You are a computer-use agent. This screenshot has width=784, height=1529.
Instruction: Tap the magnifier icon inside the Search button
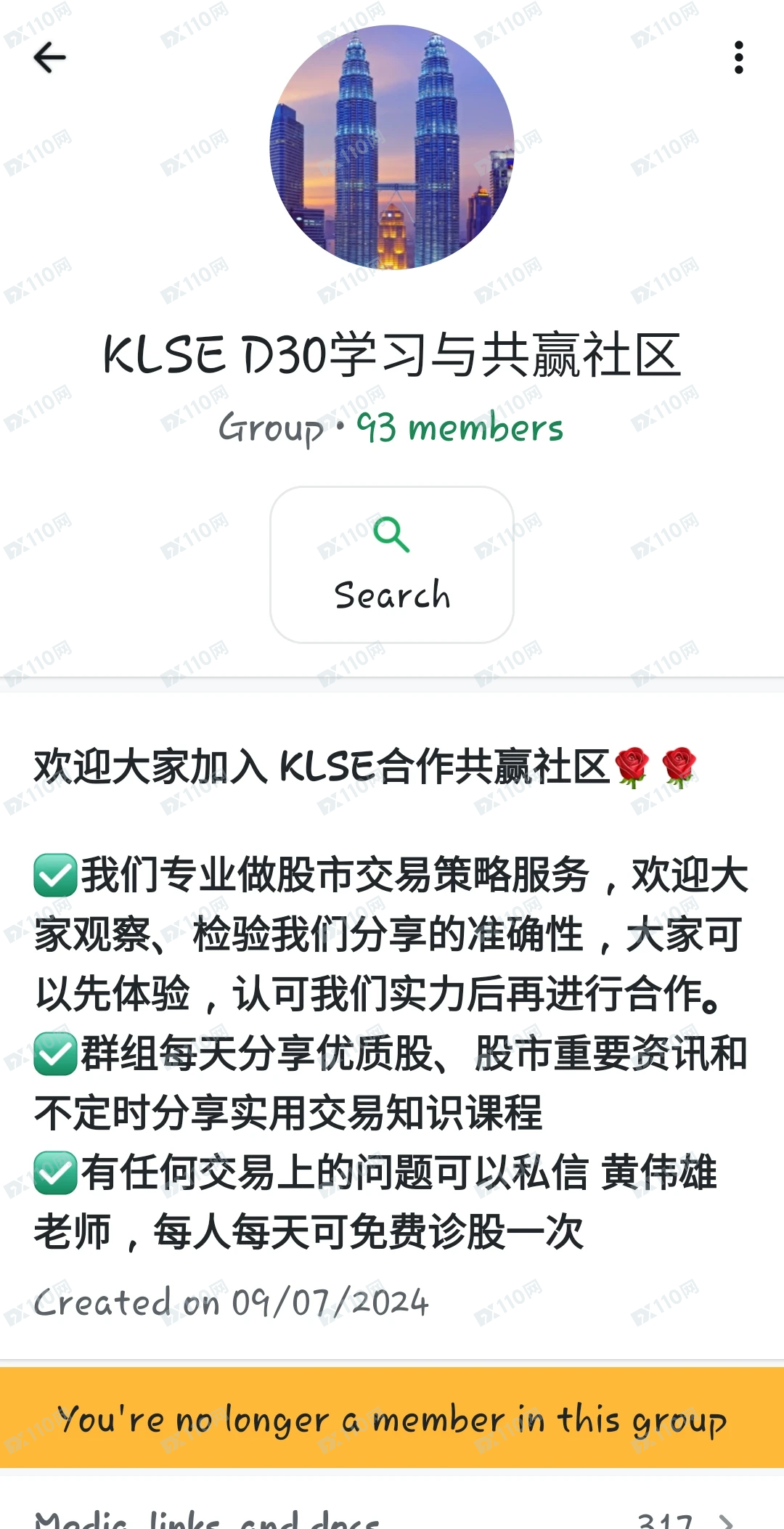point(391,535)
